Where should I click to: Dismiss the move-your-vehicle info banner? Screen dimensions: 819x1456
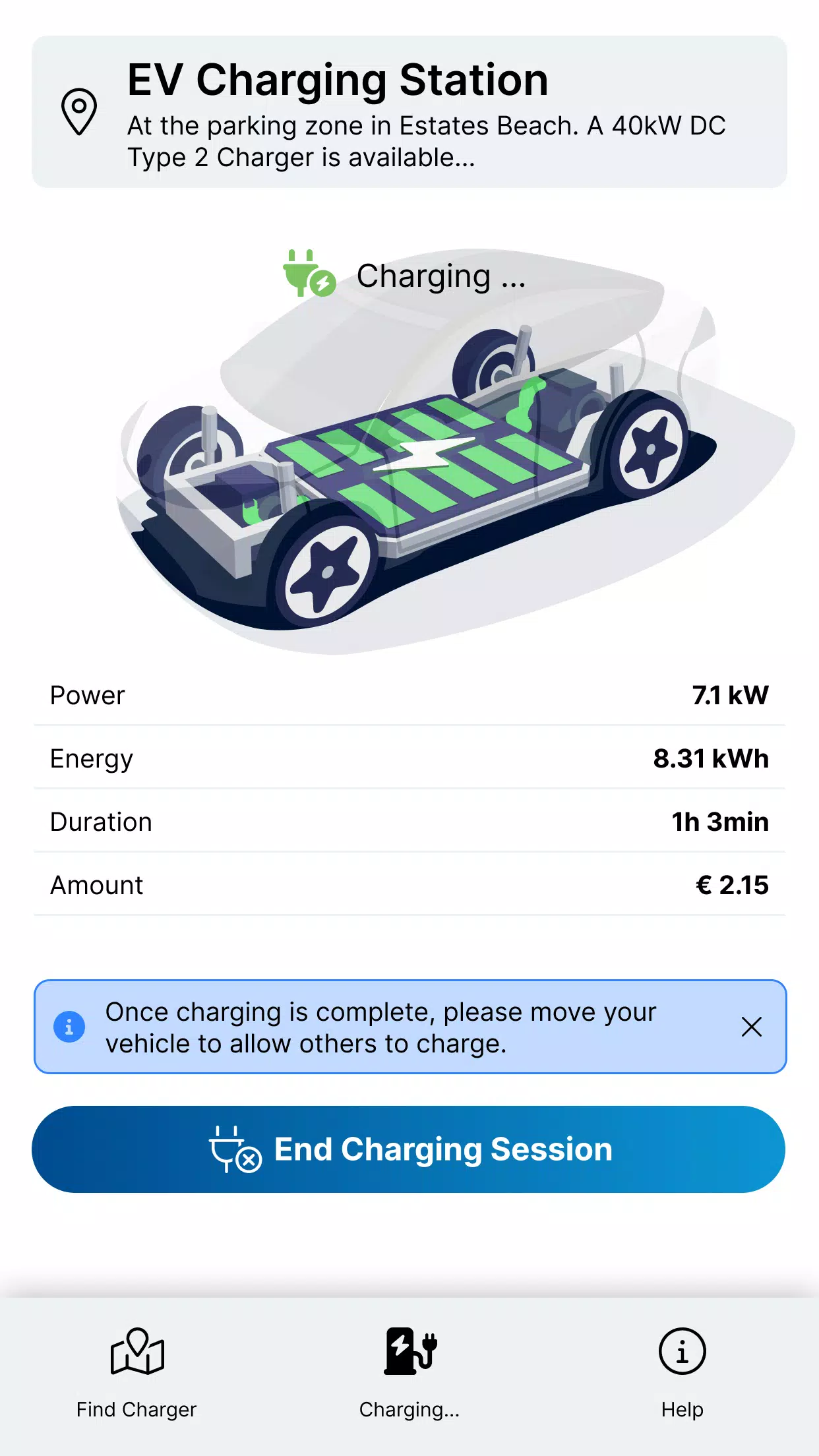pyautogui.click(x=751, y=1027)
